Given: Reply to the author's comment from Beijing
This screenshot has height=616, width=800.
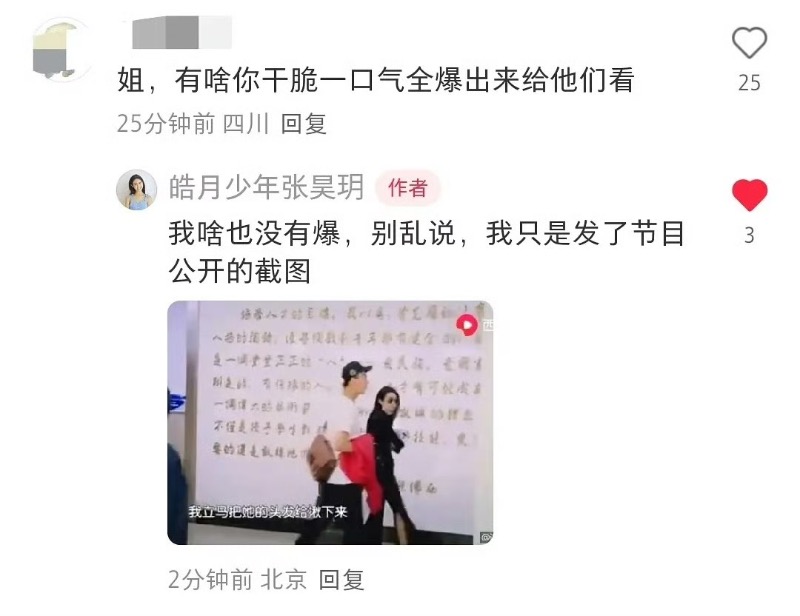Looking at the screenshot, I should point(342,579).
